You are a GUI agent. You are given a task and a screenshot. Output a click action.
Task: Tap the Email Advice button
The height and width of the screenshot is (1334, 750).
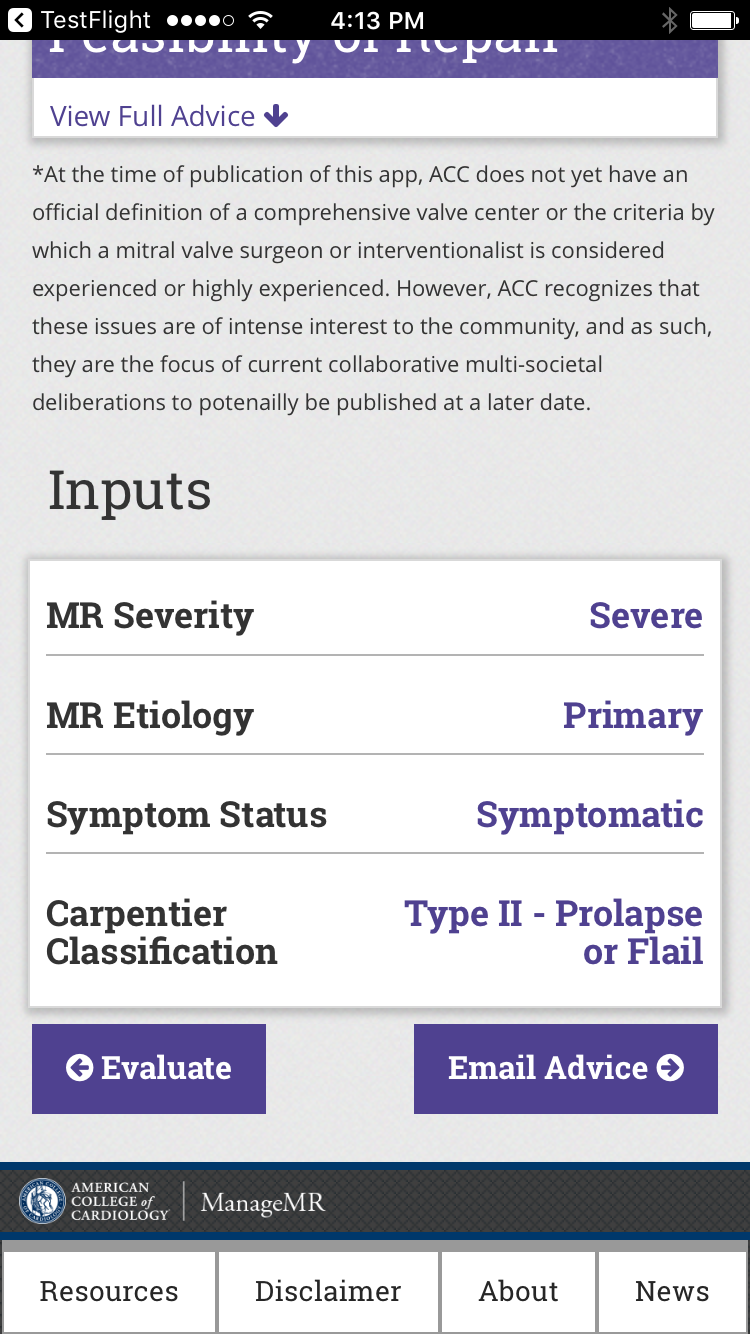coord(566,1068)
